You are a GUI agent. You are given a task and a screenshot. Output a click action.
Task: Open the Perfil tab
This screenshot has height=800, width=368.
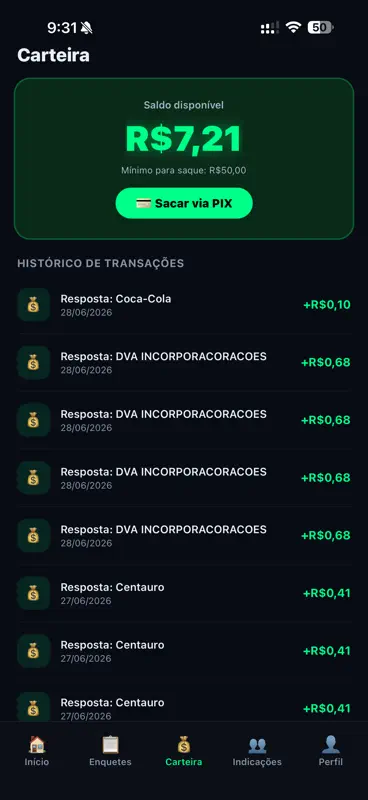[x=331, y=751]
